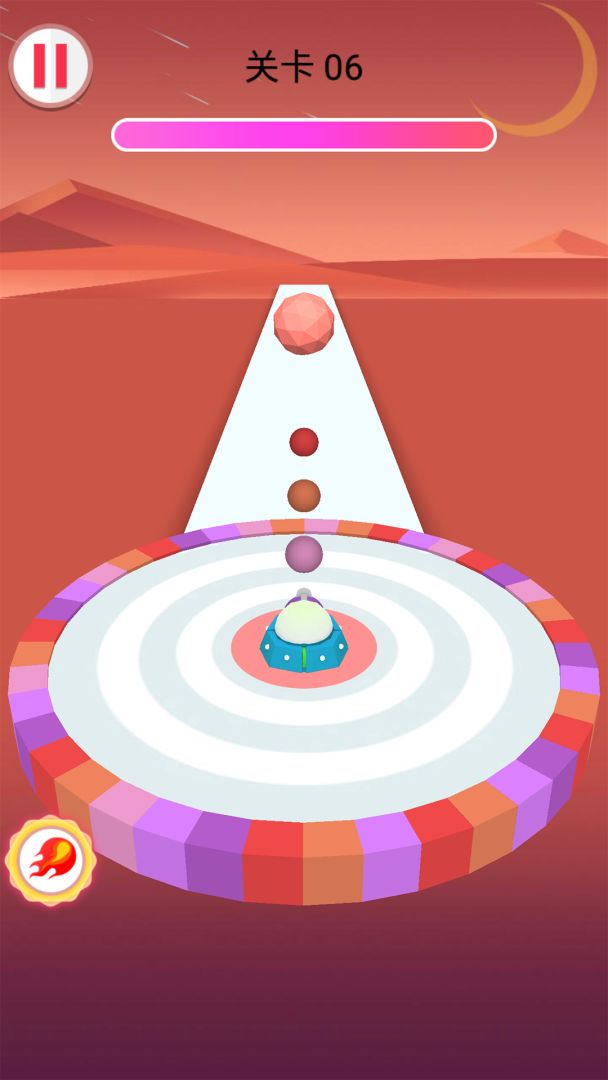
Task: Pause the game
Action: pyautogui.click(x=50, y=66)
